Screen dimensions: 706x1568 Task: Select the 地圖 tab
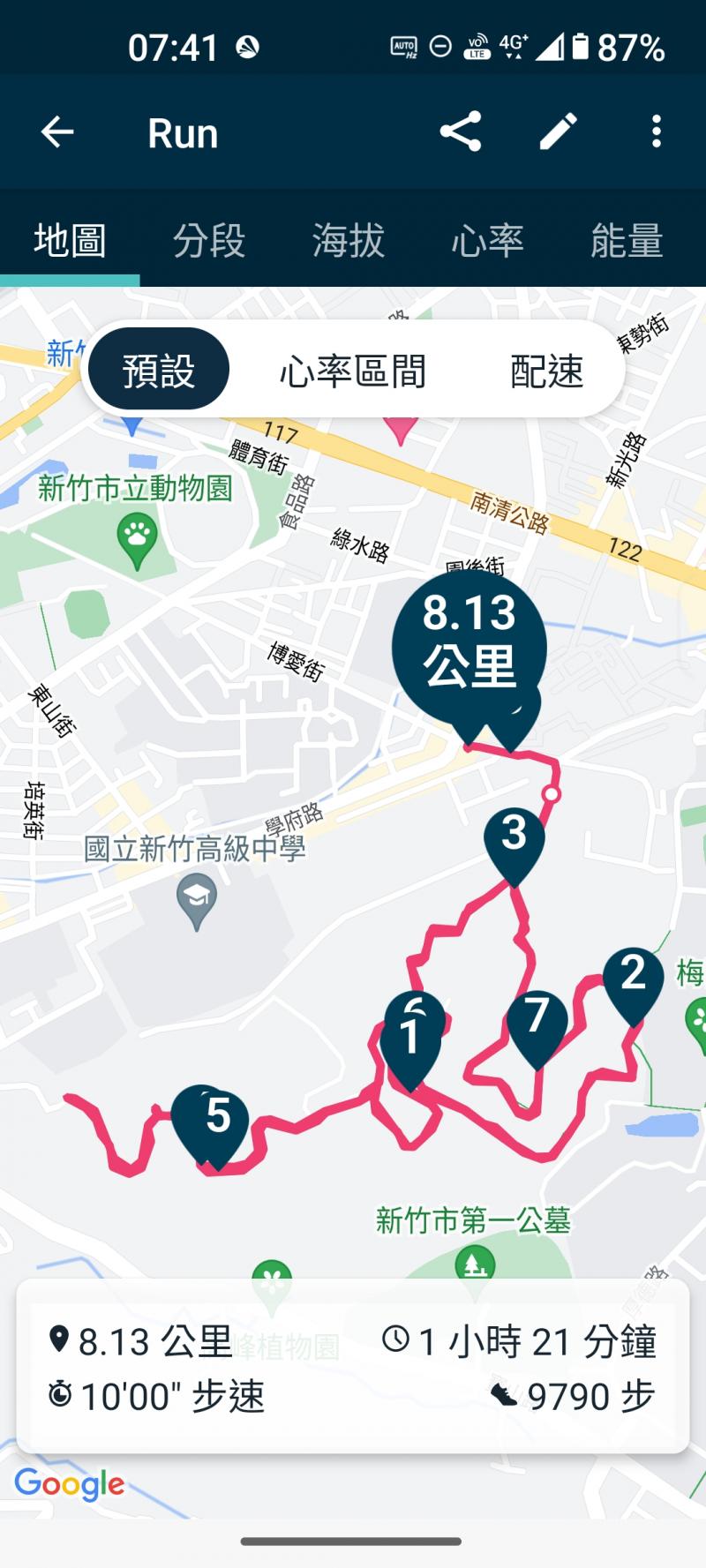click(x=70, y=240)
